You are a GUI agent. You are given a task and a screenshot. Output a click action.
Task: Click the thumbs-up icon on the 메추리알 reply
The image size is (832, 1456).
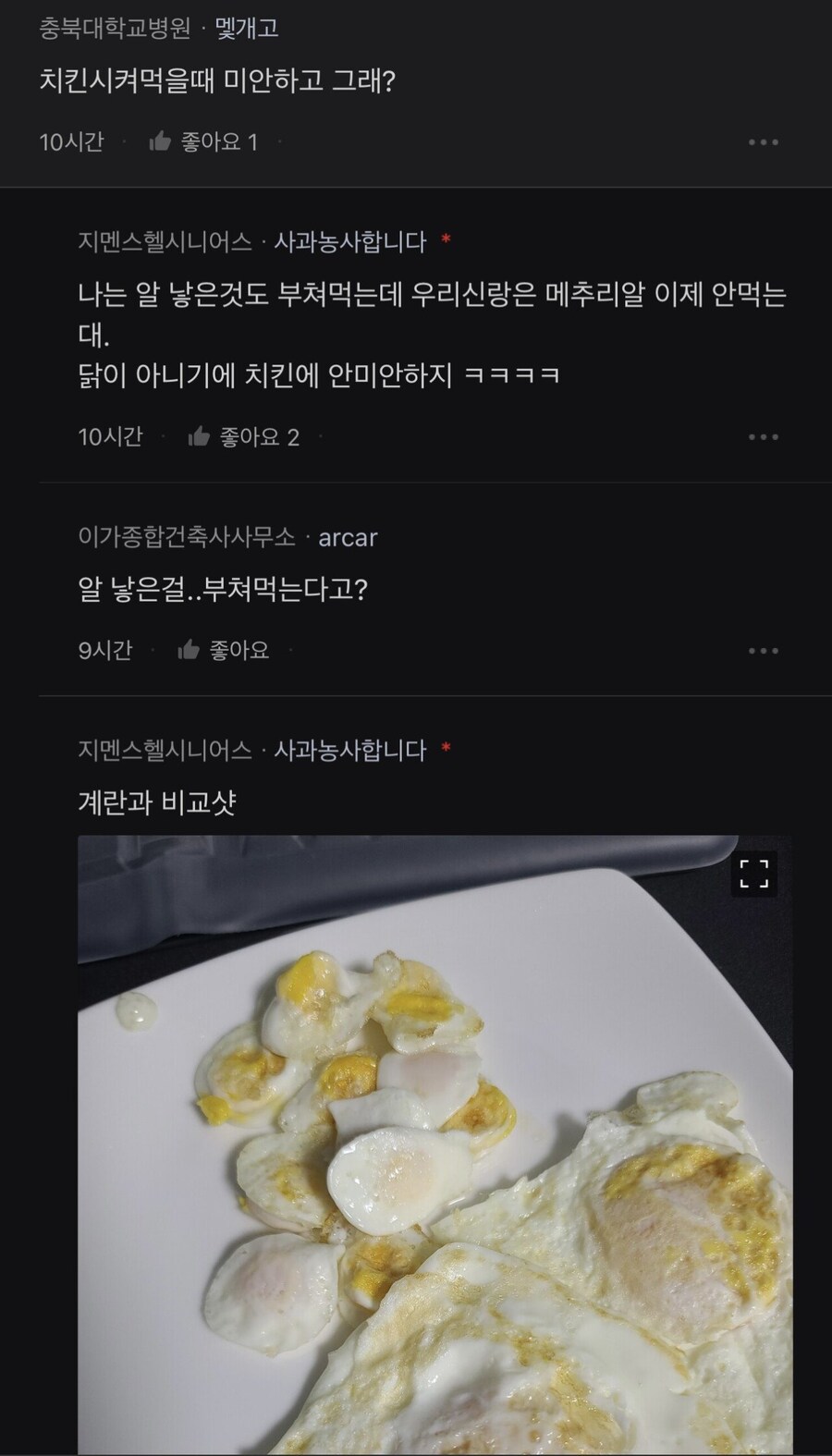pos(196,436)
